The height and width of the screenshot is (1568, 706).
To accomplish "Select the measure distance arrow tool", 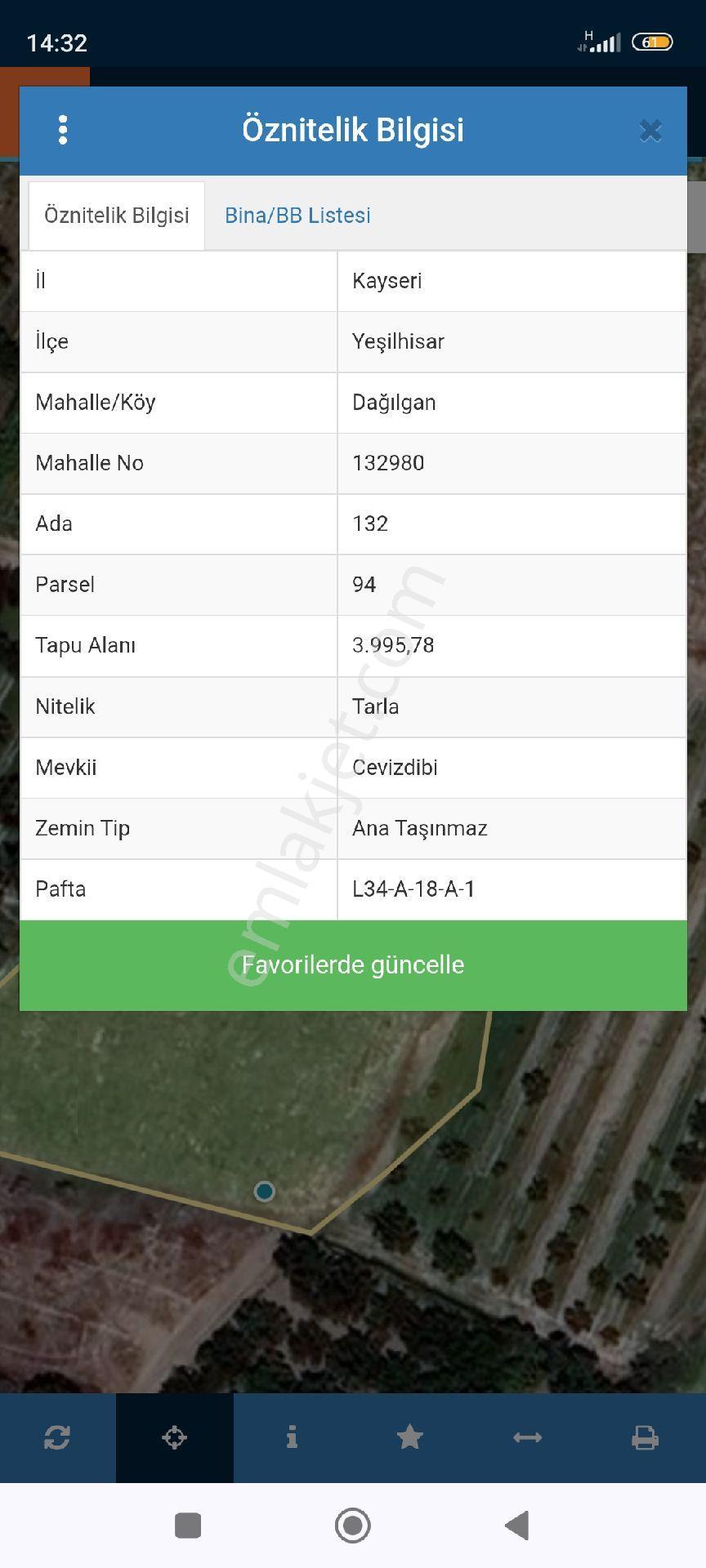I will [x=527, y=1437].
